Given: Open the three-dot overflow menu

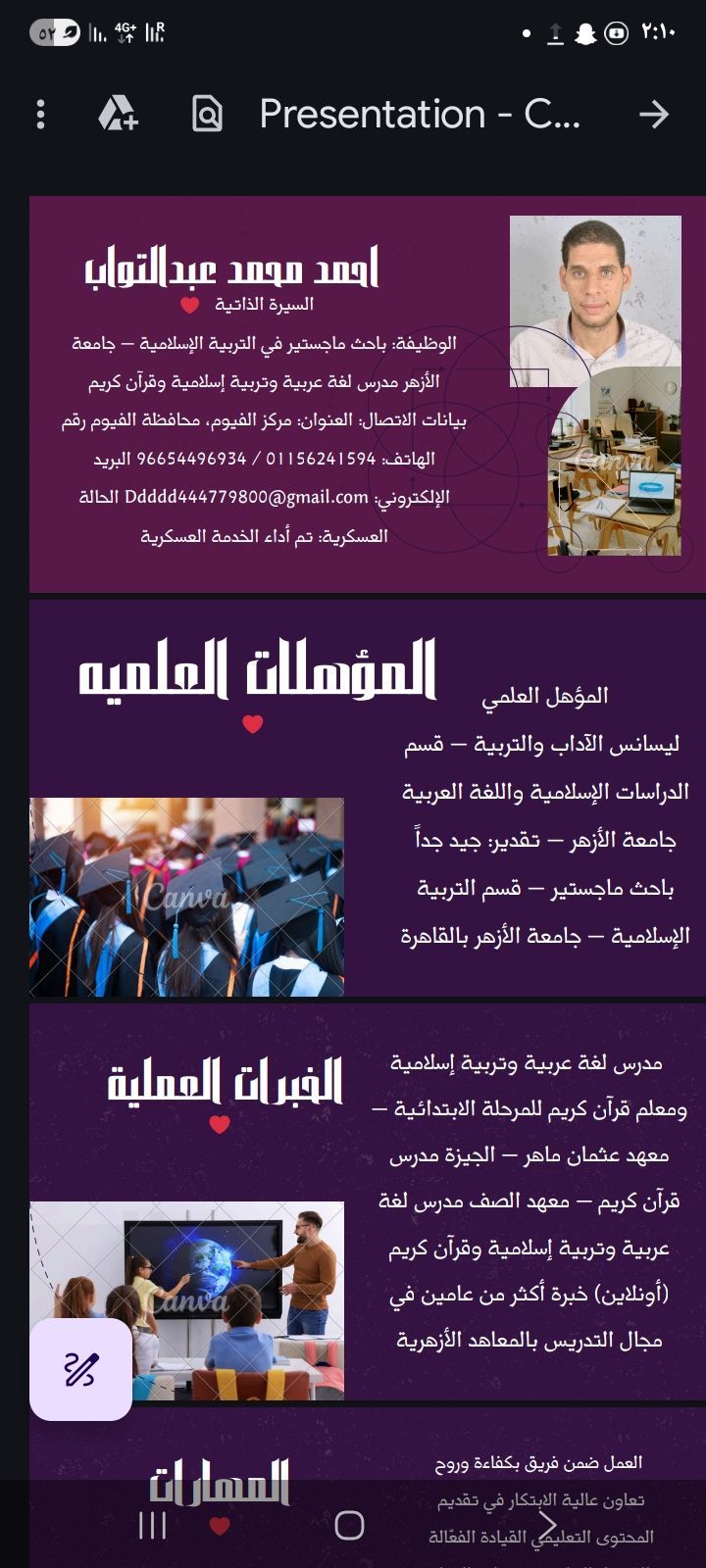Looking at the screenshot, I should [x=40, y=115].
